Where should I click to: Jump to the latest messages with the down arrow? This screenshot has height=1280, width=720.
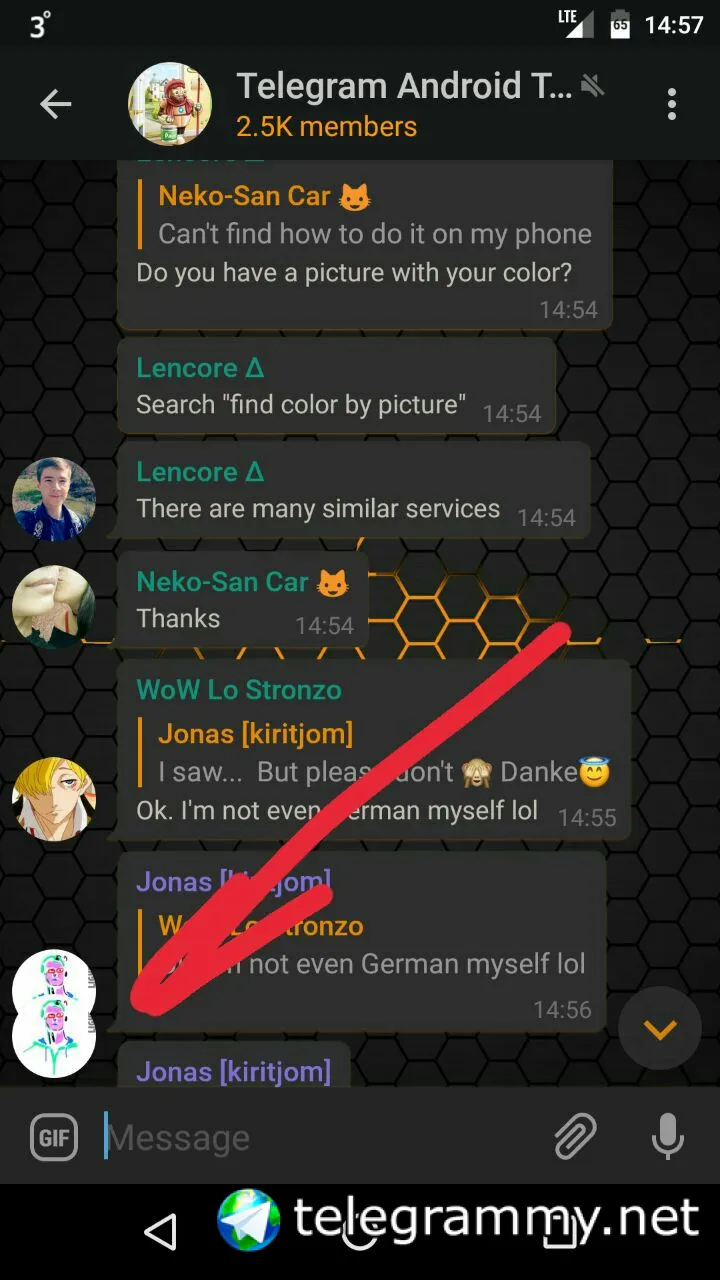pos(660,1029)
